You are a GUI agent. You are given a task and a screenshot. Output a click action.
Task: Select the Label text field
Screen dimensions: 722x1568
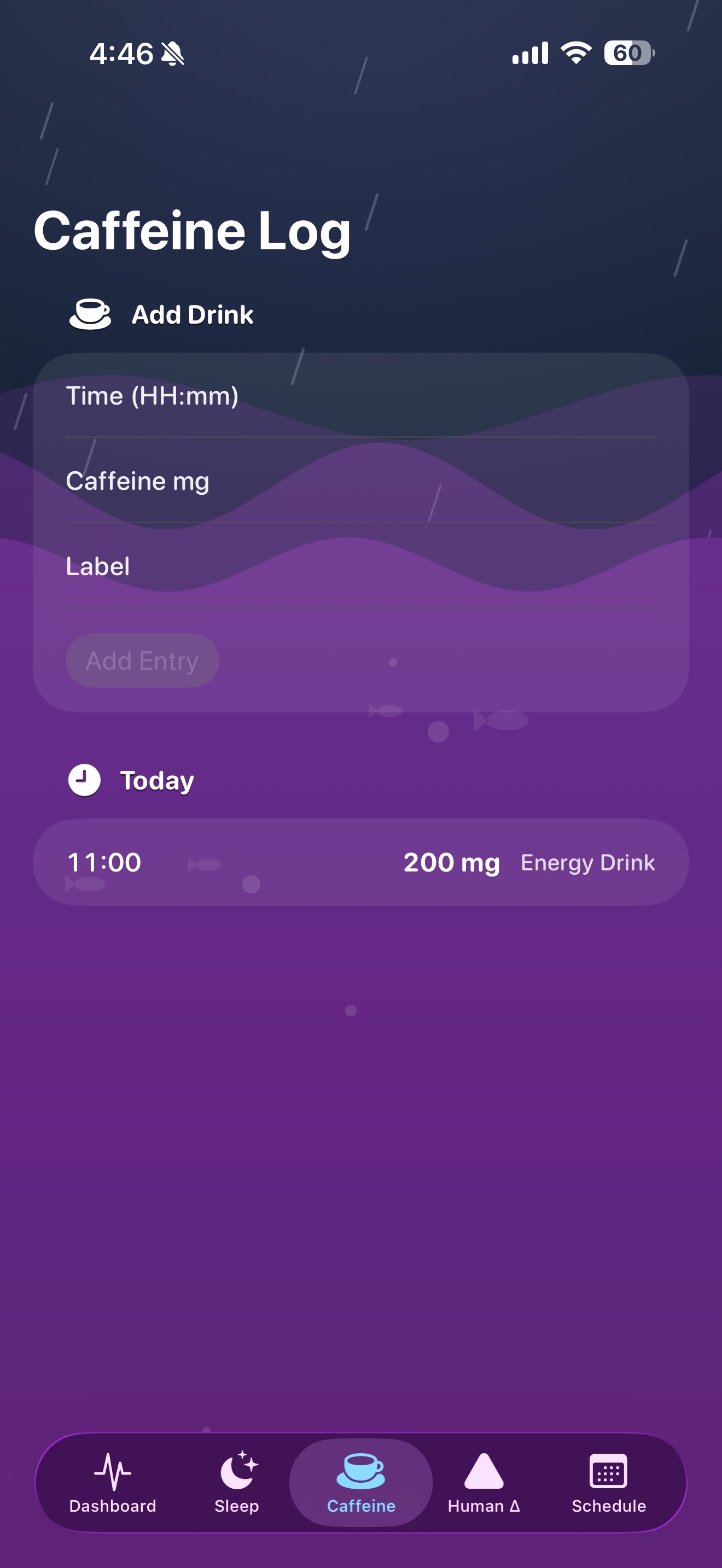click(x=360, y=567)
